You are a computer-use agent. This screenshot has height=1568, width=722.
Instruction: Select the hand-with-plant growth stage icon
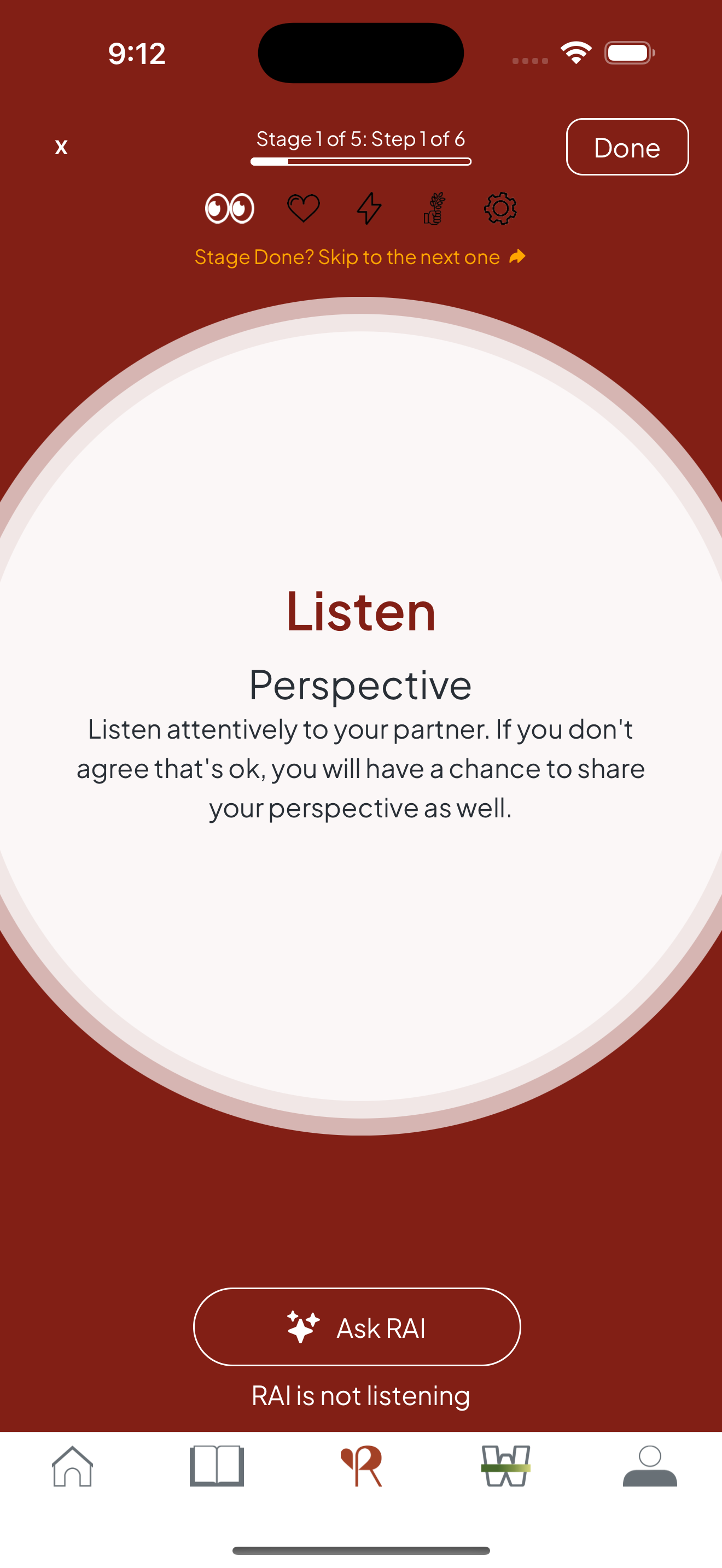(x=433, y=209)
